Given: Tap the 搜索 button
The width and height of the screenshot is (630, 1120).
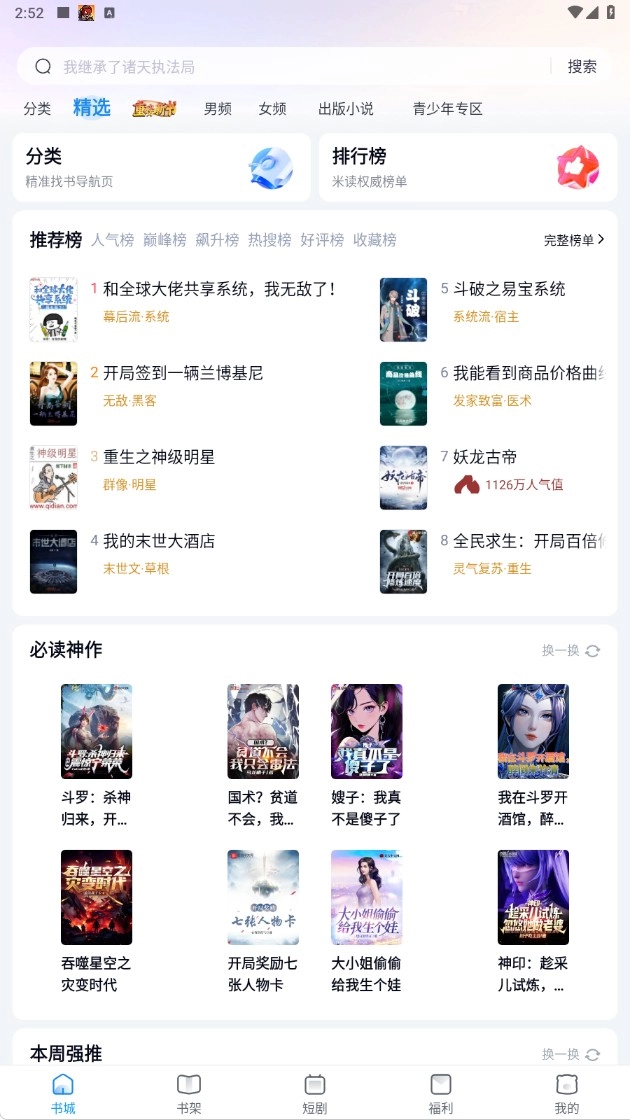Looking at the screenshot, I should (x=582, y=67).
